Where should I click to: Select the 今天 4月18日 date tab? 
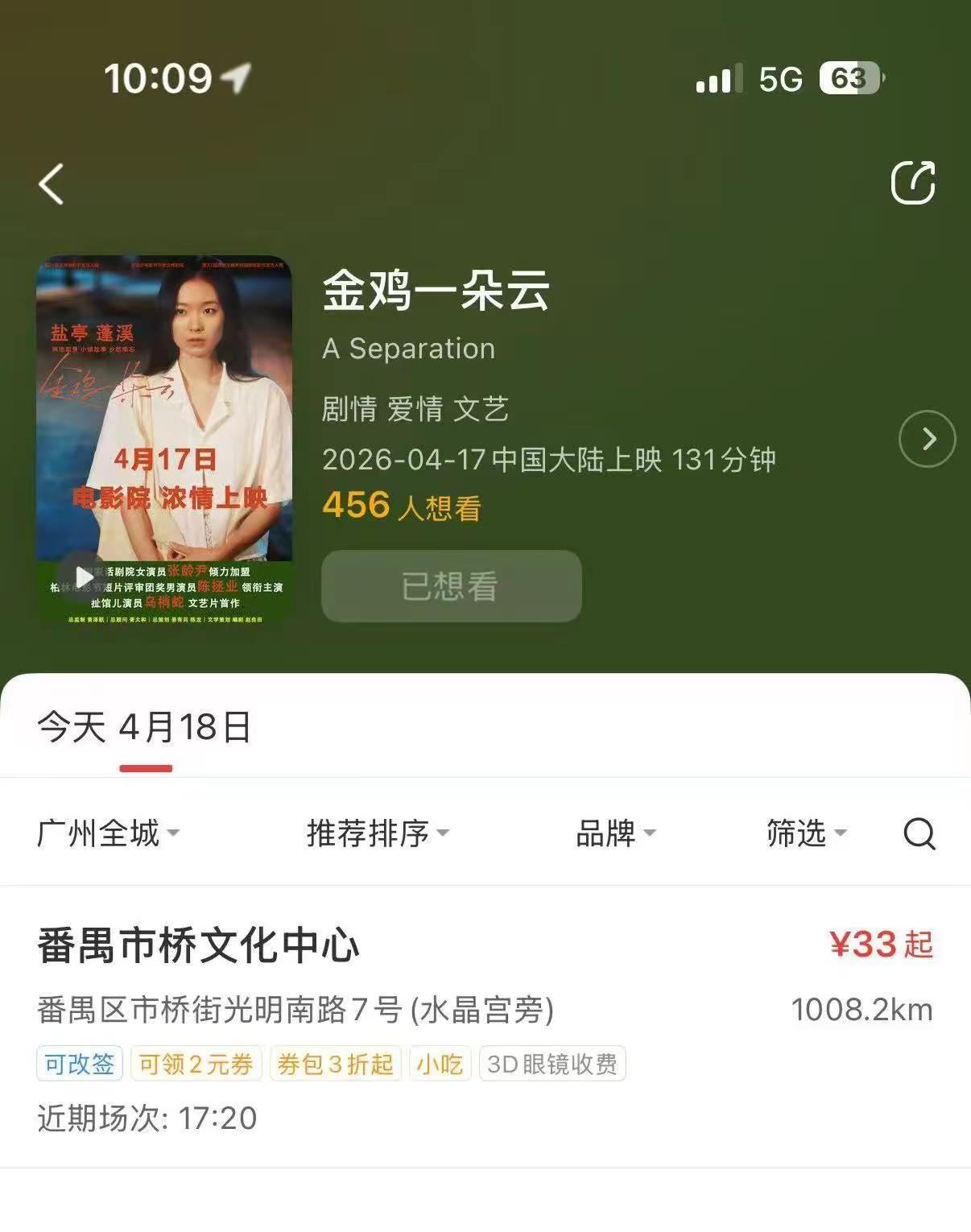tap(143, 727)
